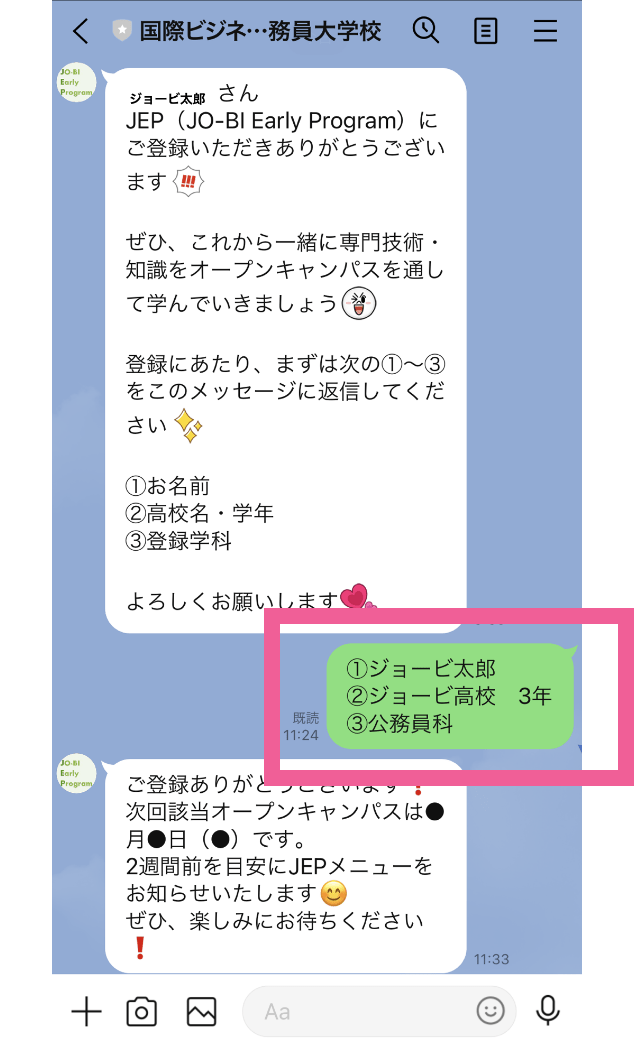Go back to the chat list
The image size is (634, 1056).
[x=81, y=31]
